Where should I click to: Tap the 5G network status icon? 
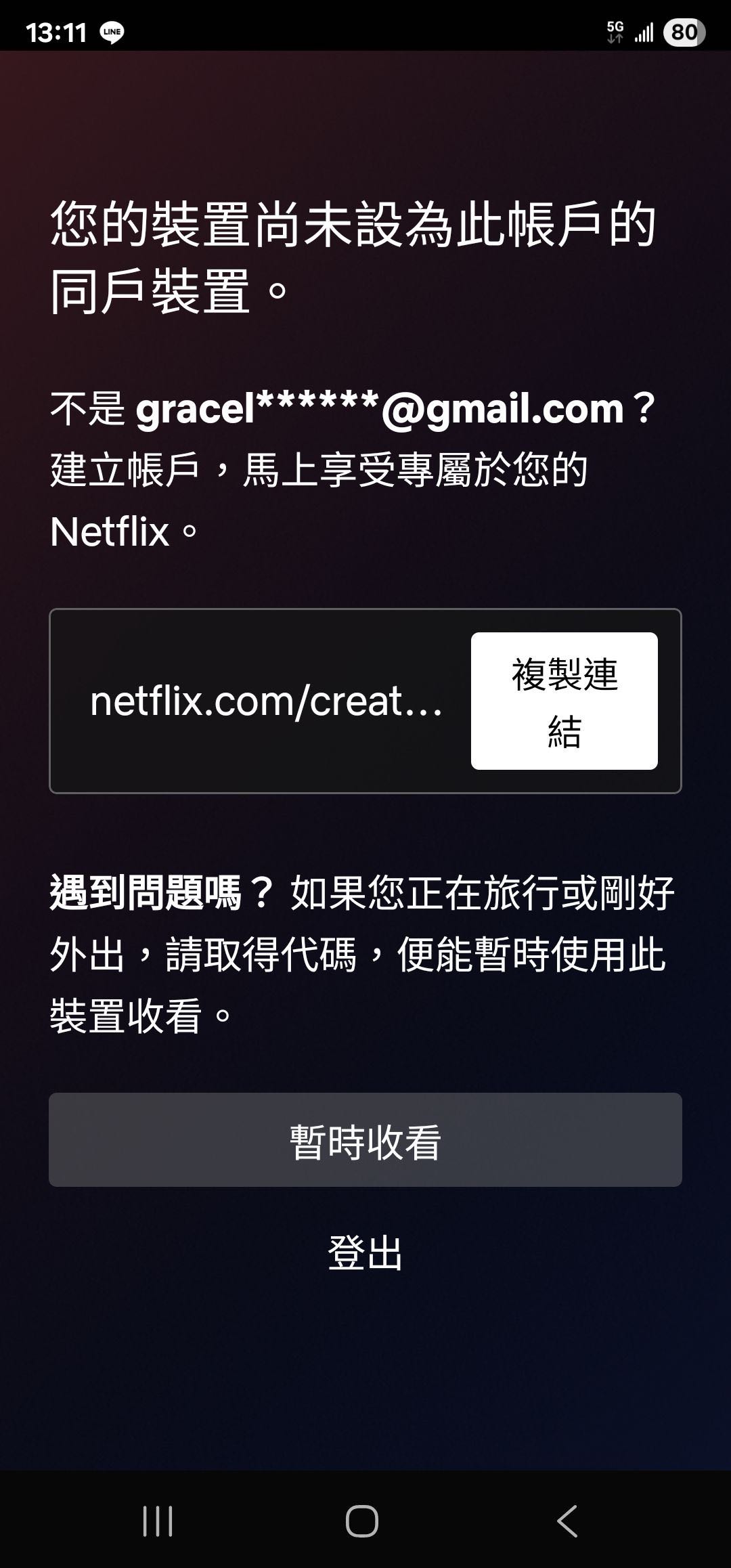[615, 30]
